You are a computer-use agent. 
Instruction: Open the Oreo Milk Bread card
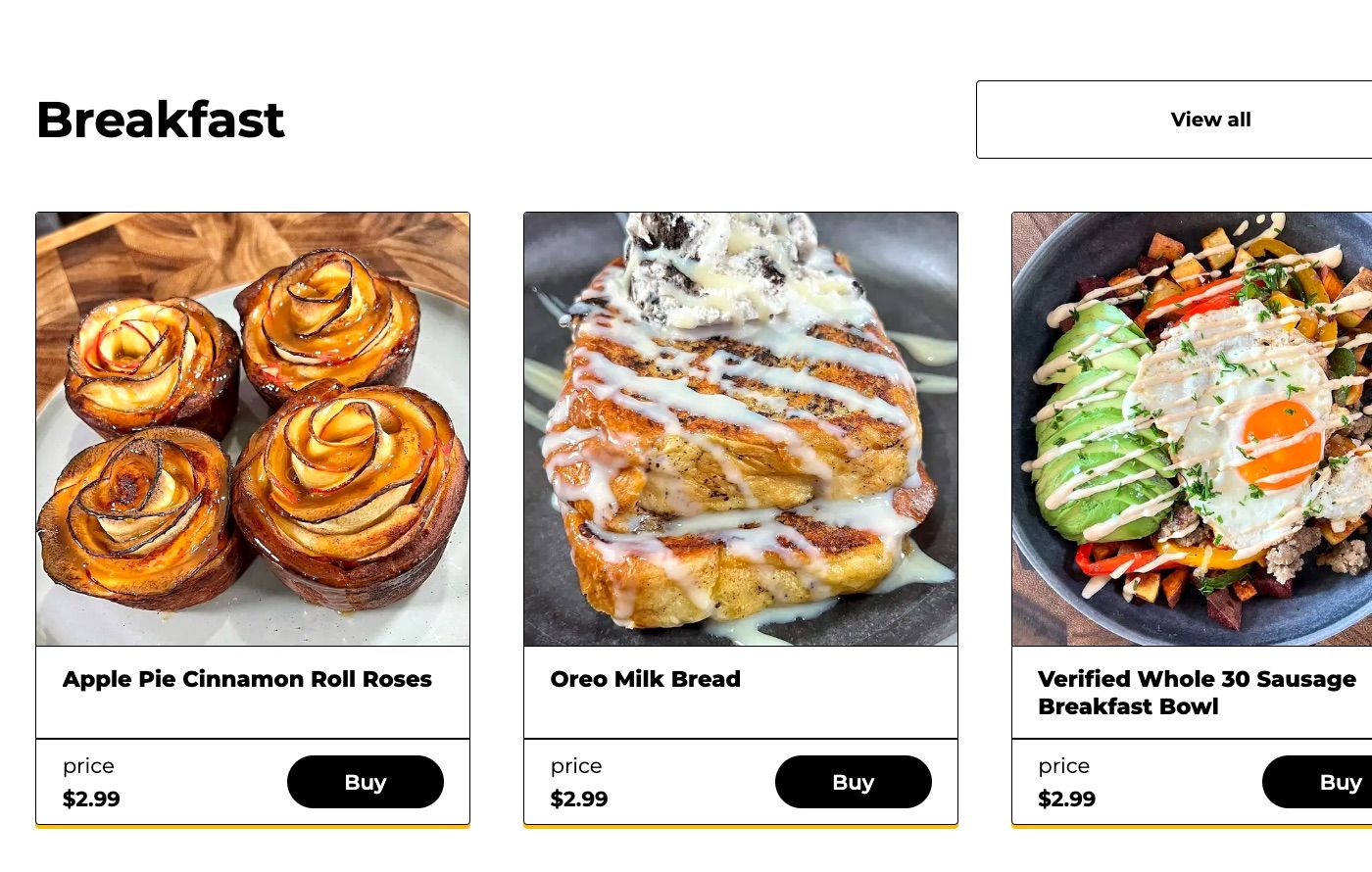click(x=741, y=429)
